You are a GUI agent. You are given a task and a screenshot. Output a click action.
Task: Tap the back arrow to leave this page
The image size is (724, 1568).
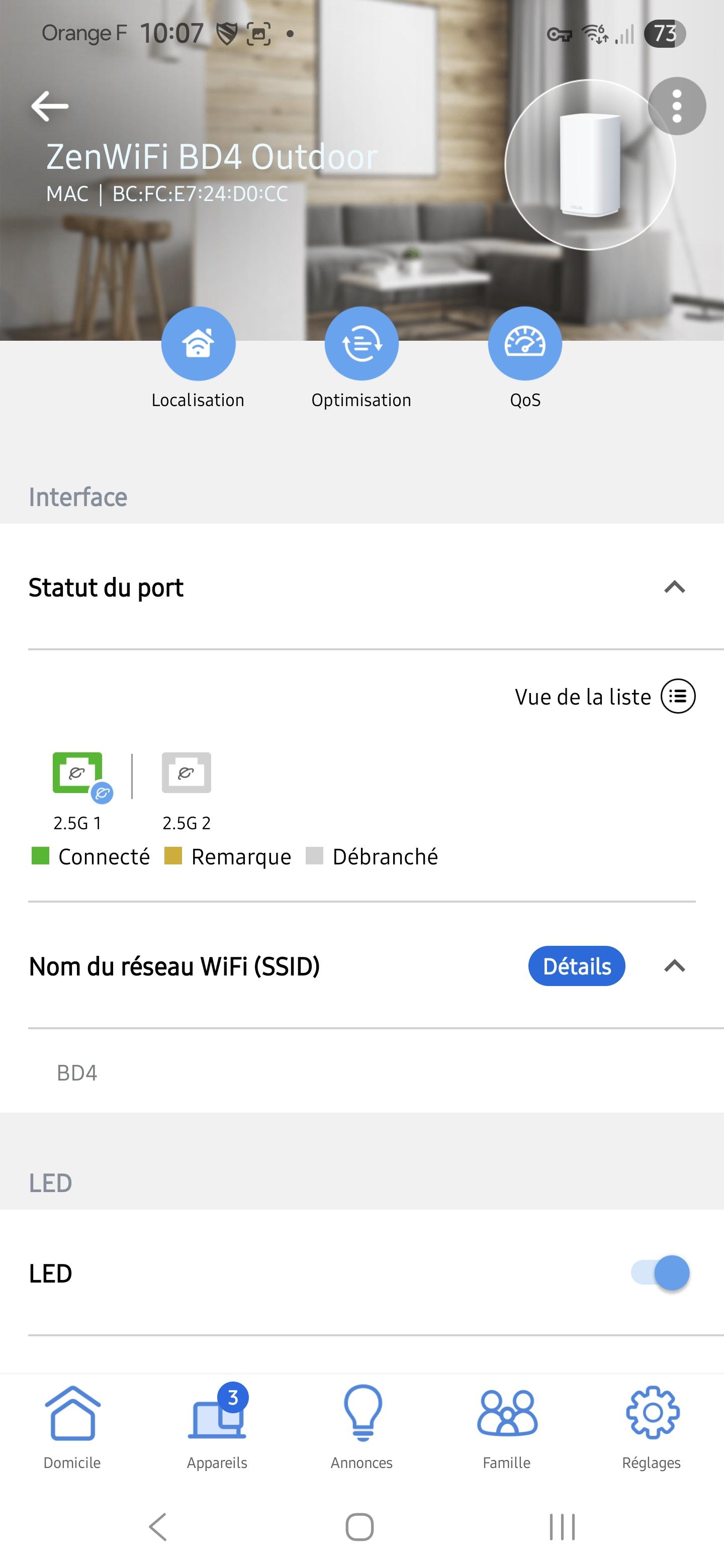(x=50, y=106)
